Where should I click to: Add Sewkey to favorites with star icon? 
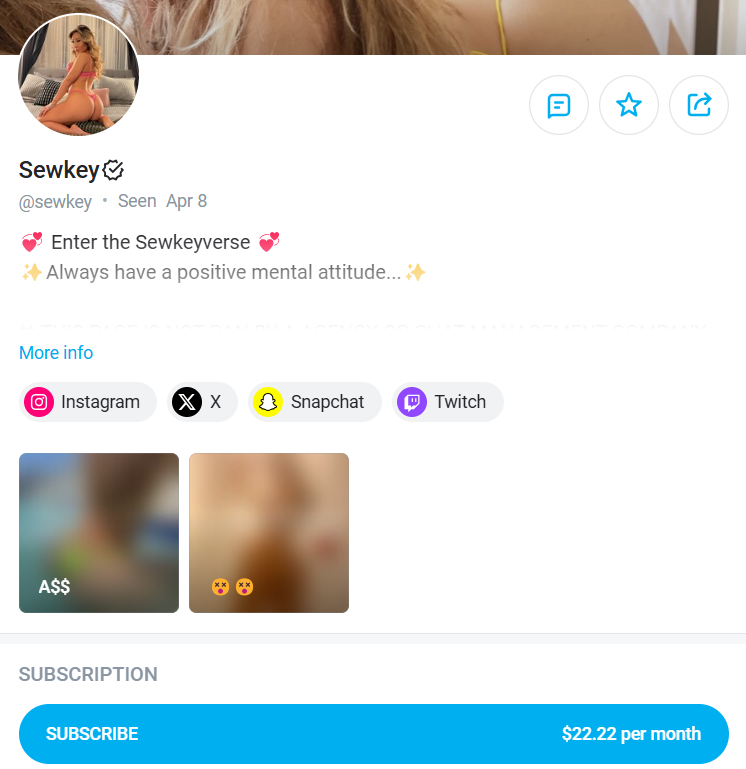628,105
